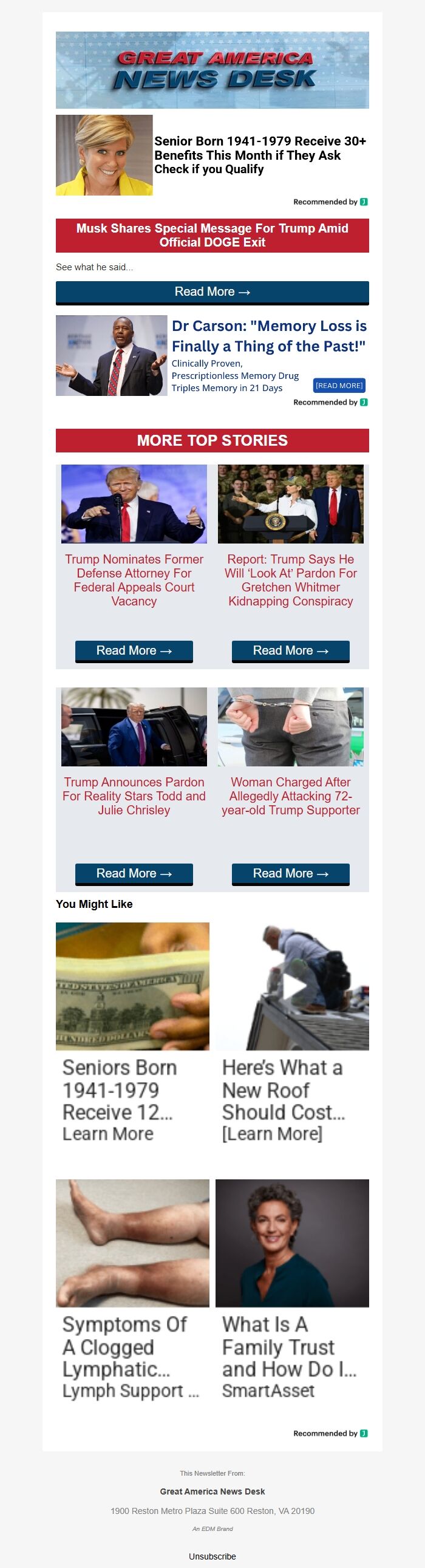Open headline Trump Nominates Former Defense Attorney
The image size is (425, 1568).
pos(134,579)
